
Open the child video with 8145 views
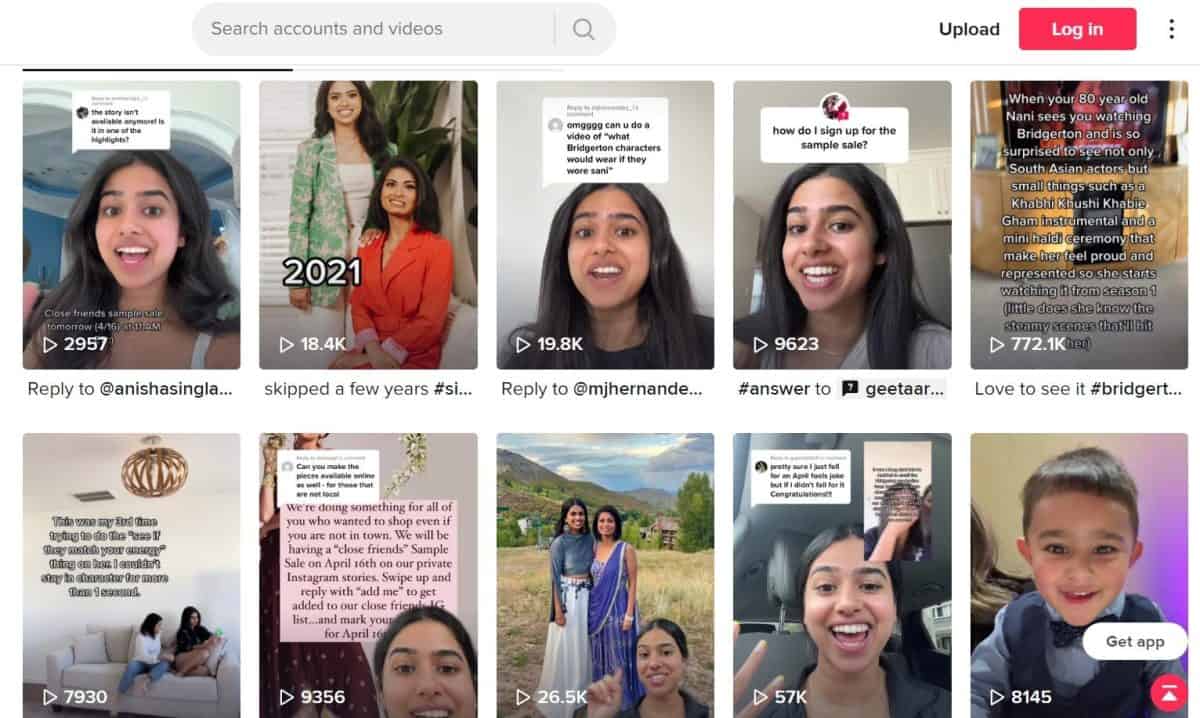(x=1060, y=560)
